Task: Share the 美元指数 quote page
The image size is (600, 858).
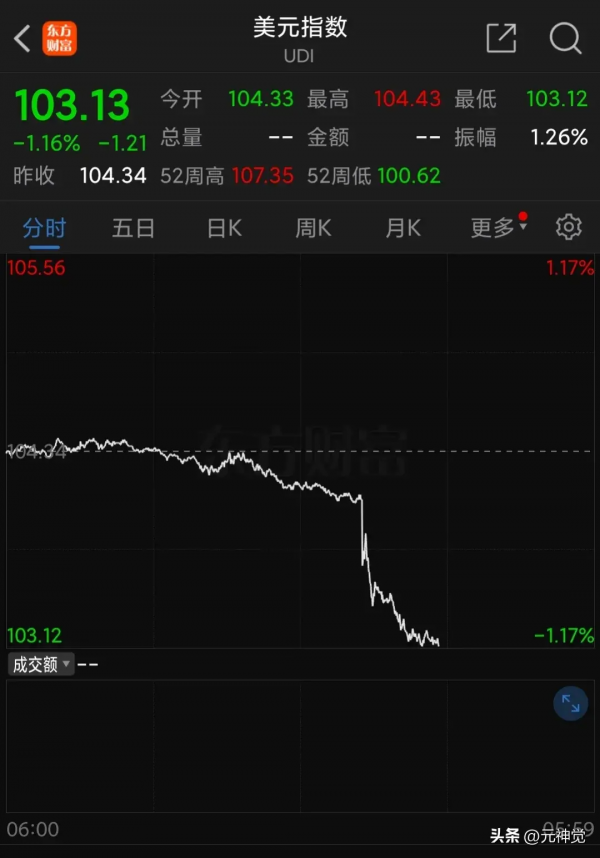Action: tap(500, 38)
